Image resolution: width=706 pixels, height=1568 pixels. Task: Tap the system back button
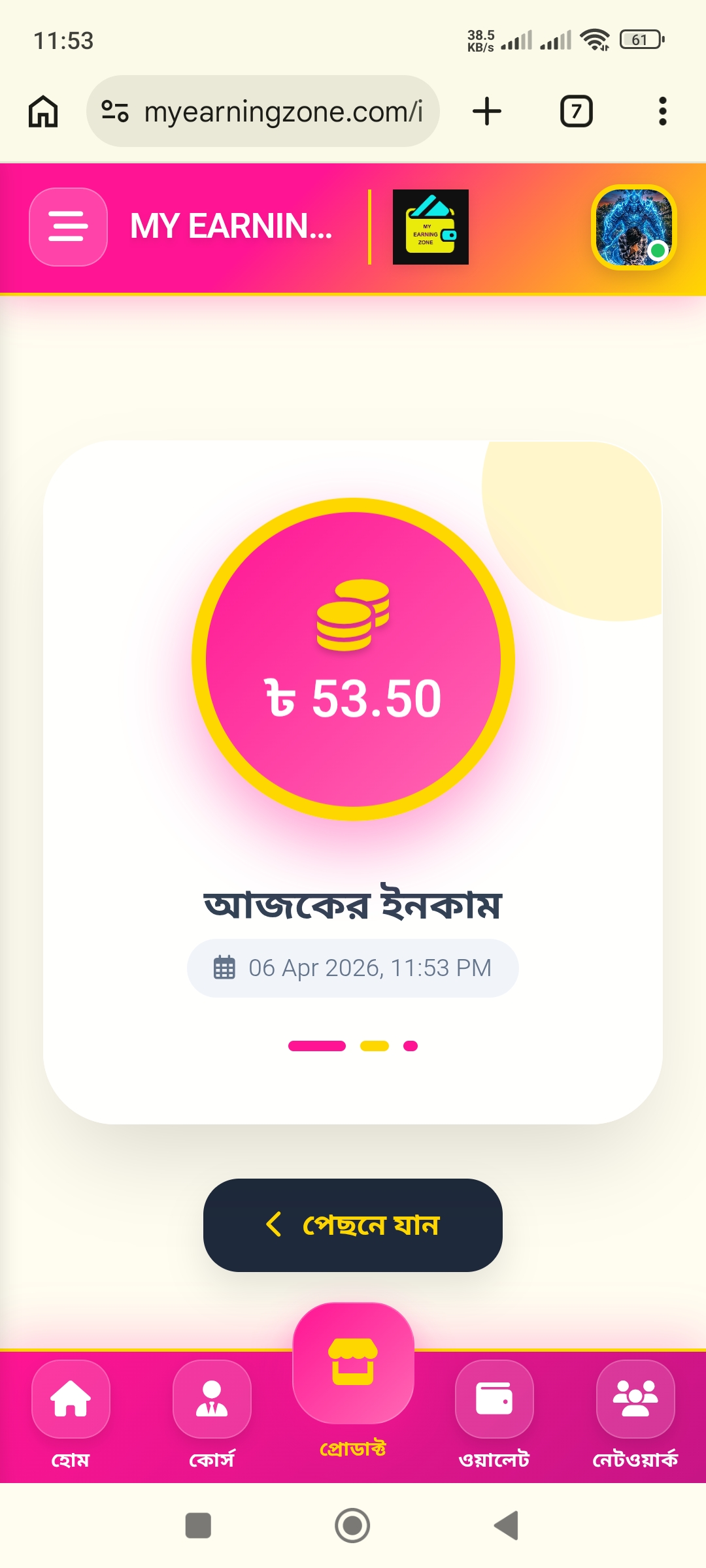(507, 1526)
